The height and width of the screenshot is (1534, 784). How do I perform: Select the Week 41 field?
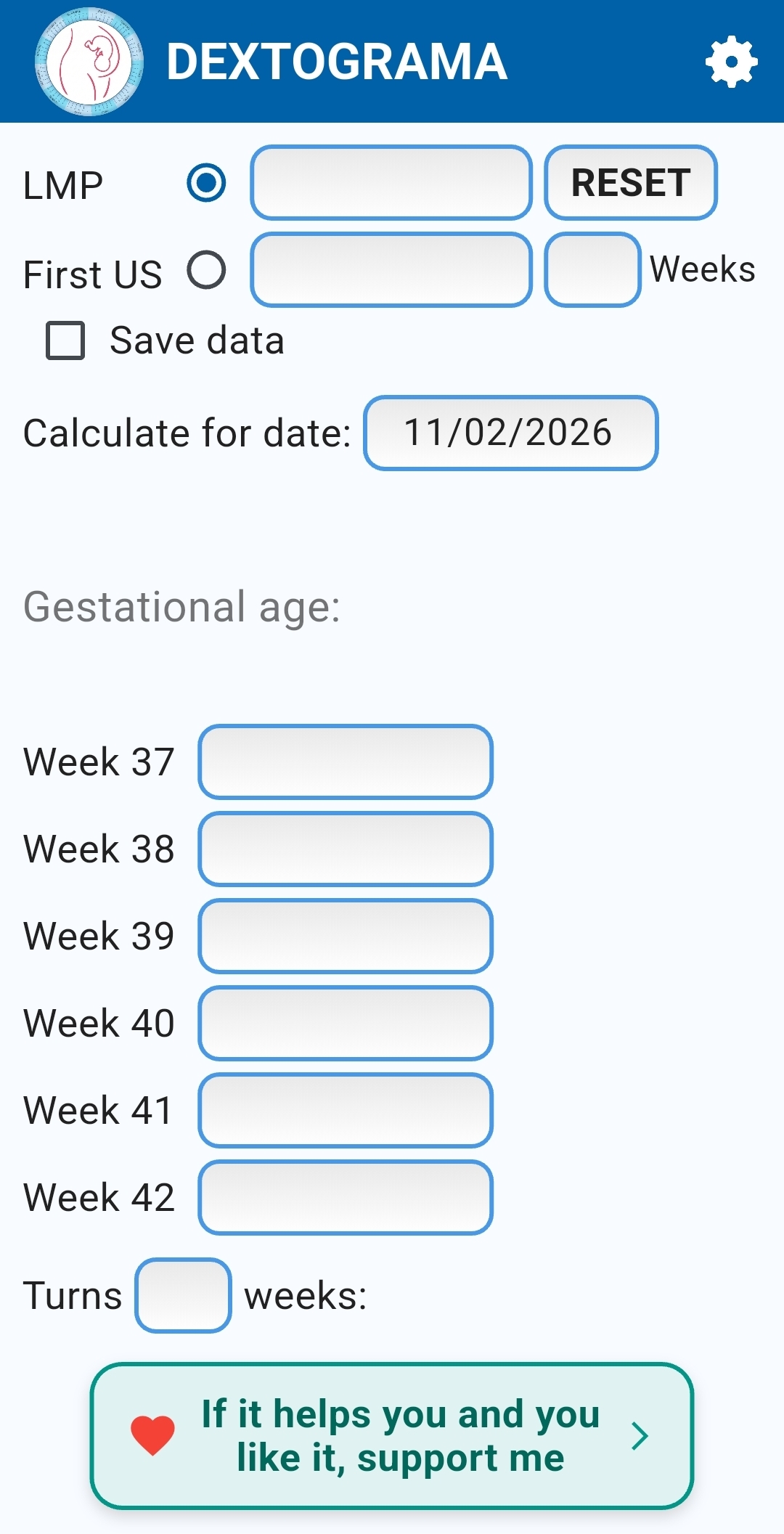(345, 1111)
